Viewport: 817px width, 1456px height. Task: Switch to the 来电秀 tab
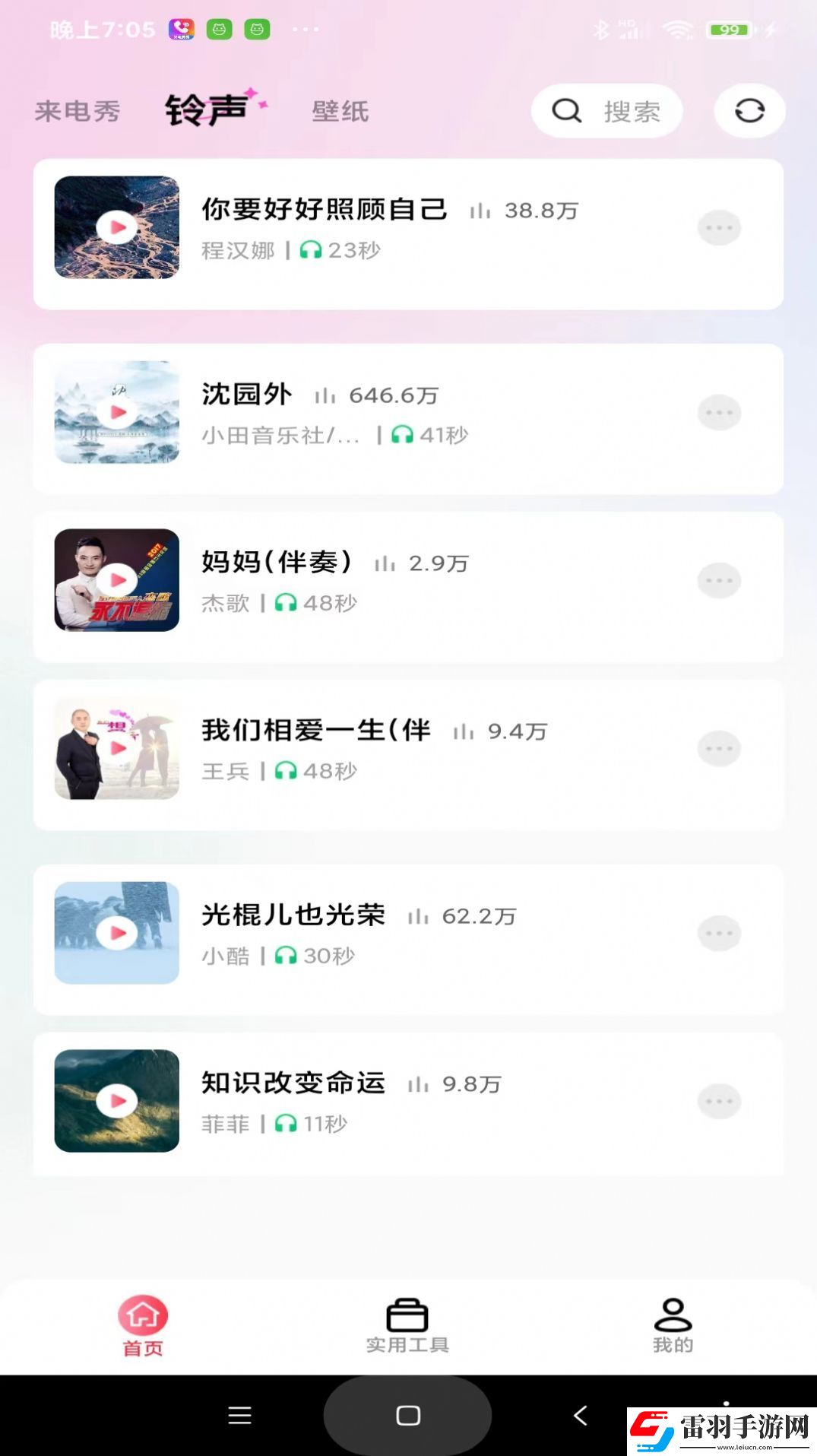[78, 111]
